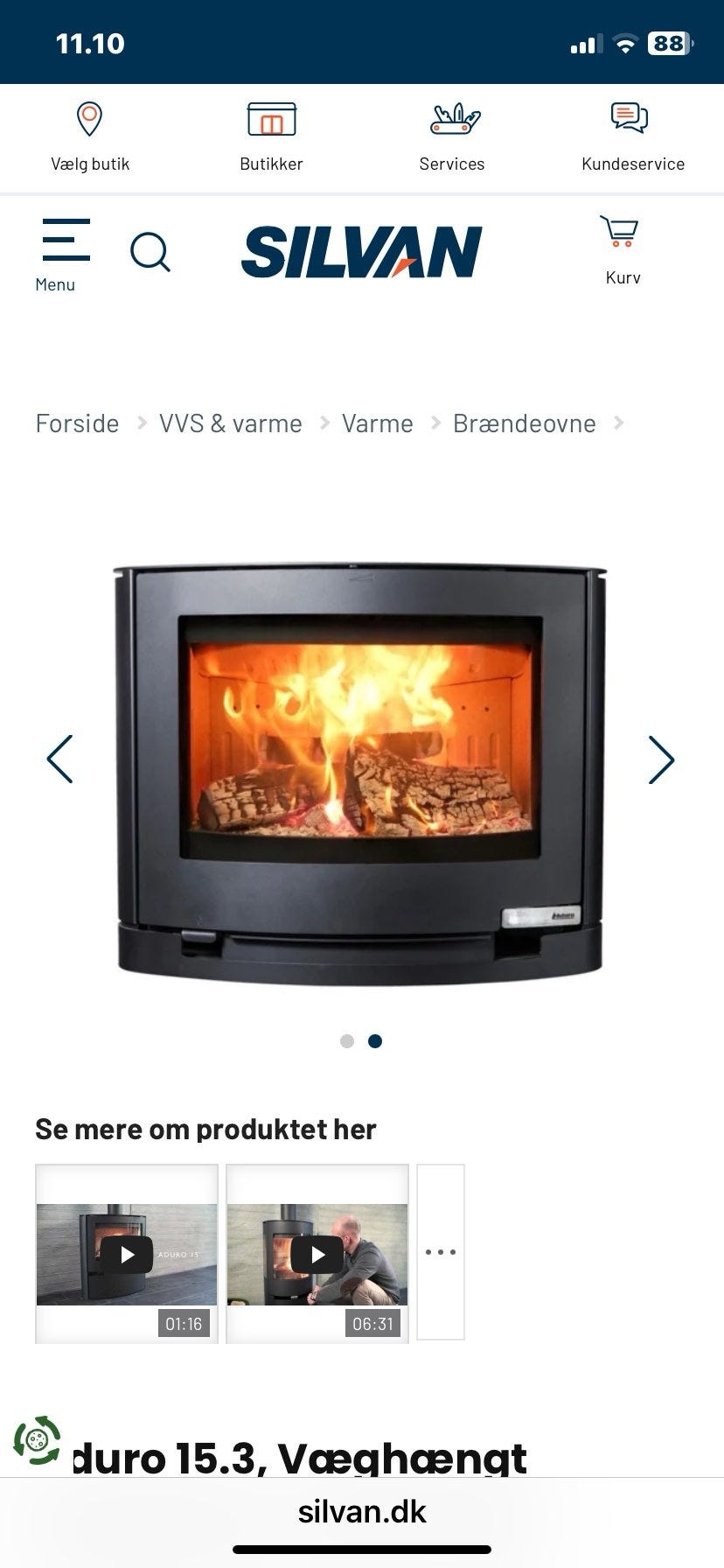The image size is (724, 1568).
Task: Select the second carousel pagination dot
Action: pyautogui.click(x=376, y=1041)
